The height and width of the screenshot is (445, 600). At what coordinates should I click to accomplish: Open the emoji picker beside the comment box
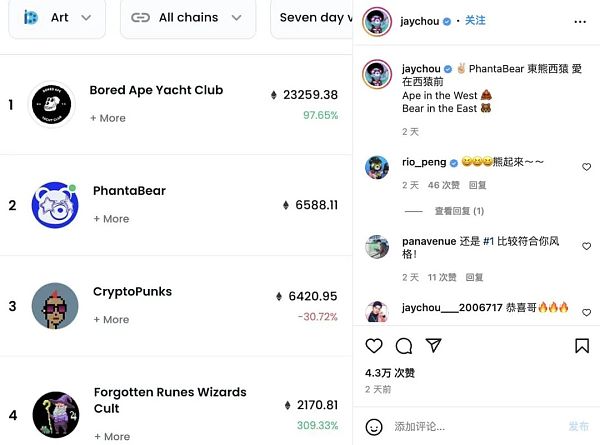(374, 426)
